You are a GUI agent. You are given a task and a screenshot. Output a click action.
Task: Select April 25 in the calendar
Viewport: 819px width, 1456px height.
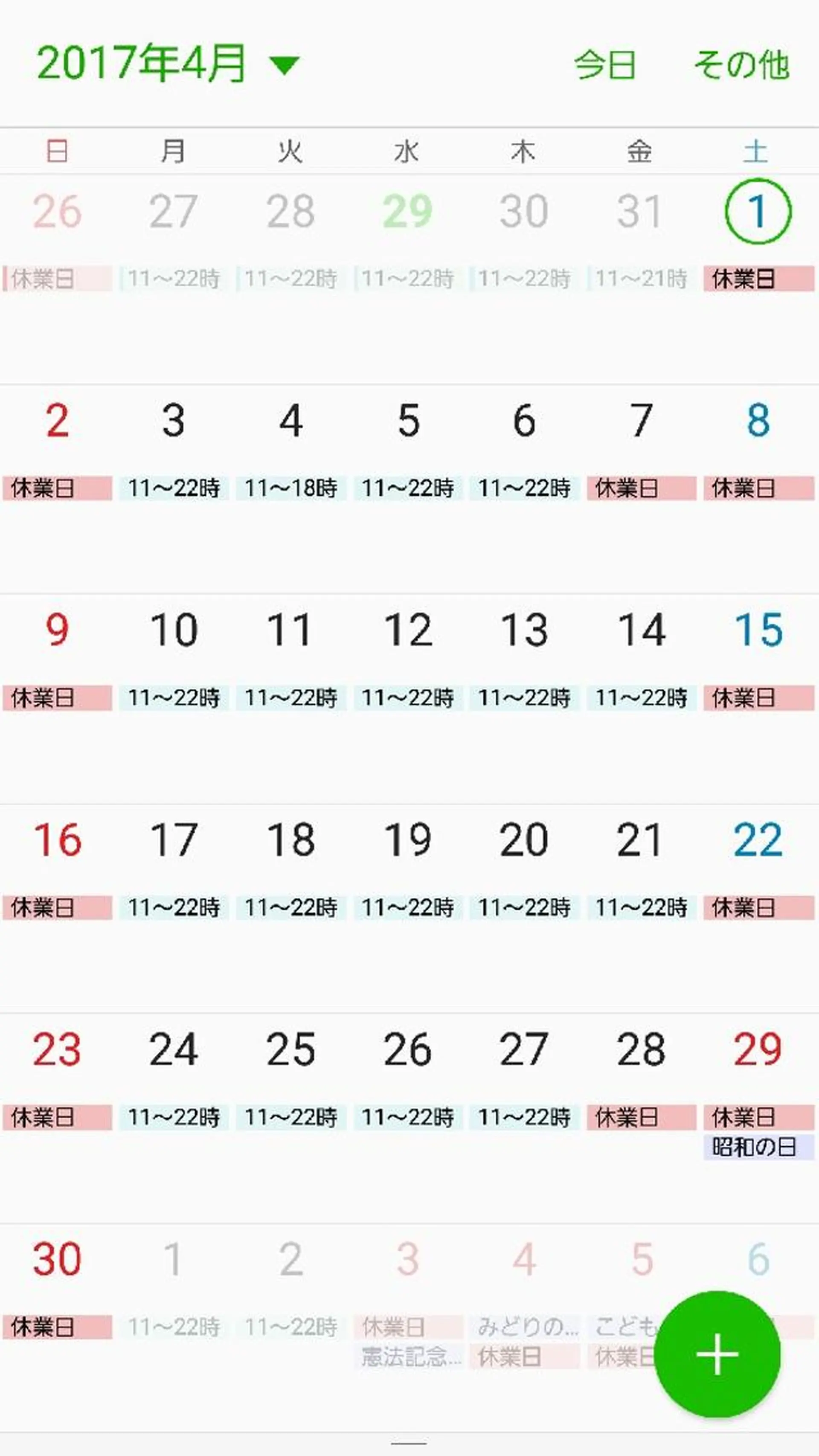point(290,1049)
